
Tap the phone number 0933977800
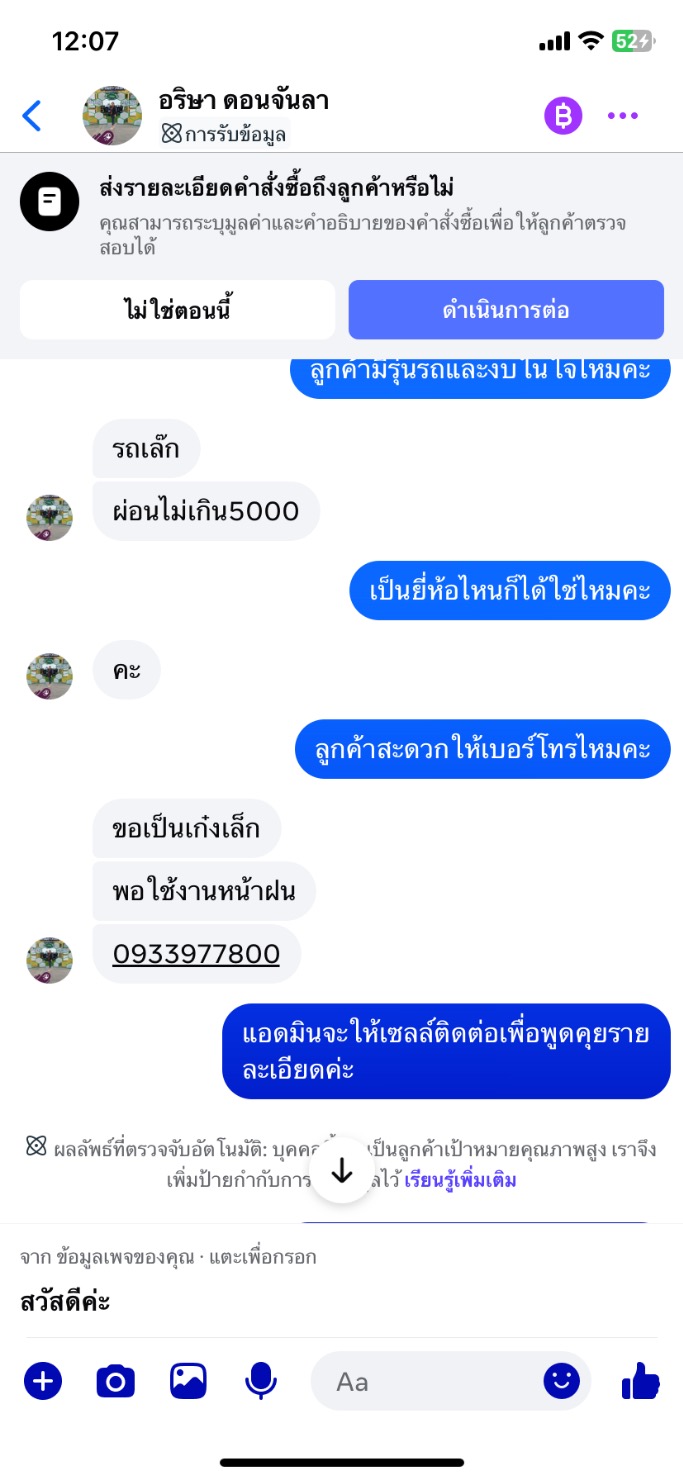[x=196, y=954]
